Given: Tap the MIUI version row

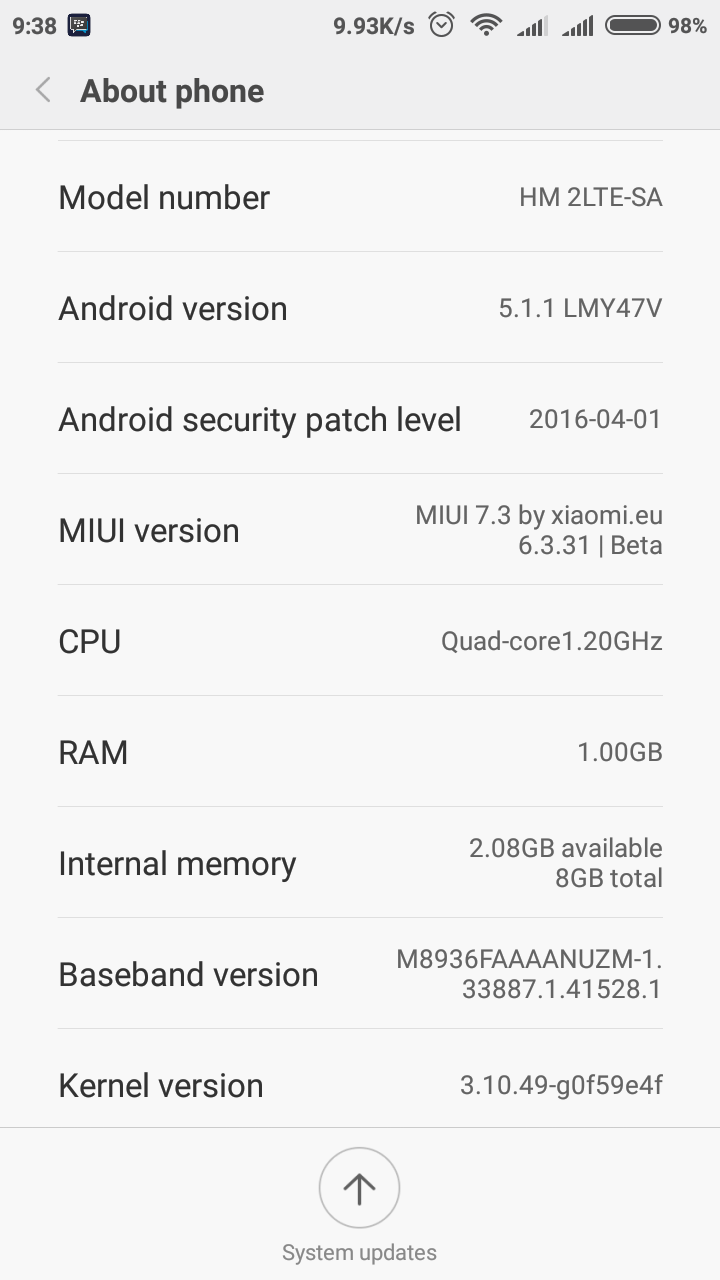Looking at the screenshot, I should click(x=360, y=530).
